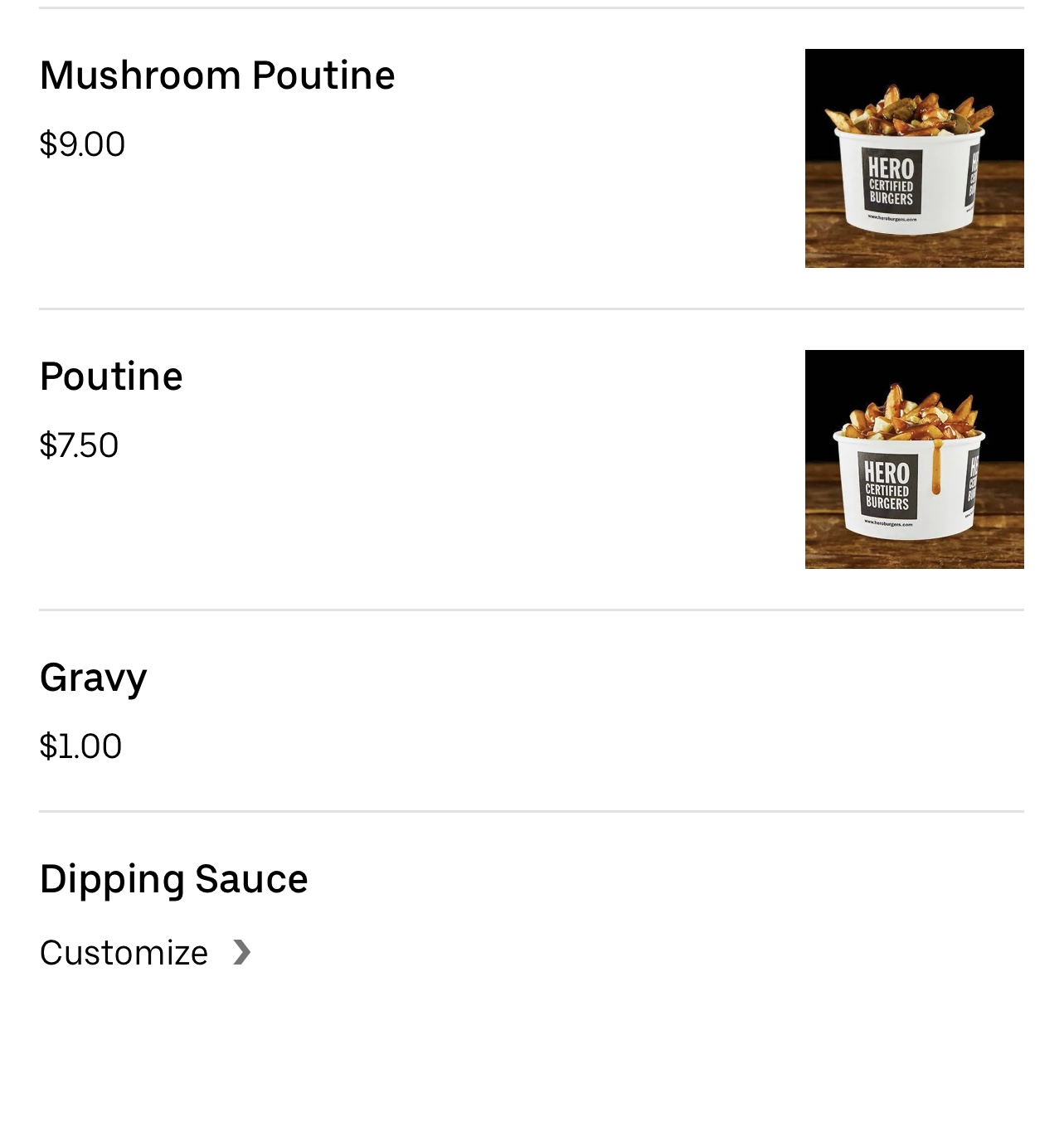Select the Poutine item for $7.50
This screenshot has height=1142, width=1064.
click(x=111, y=377)
